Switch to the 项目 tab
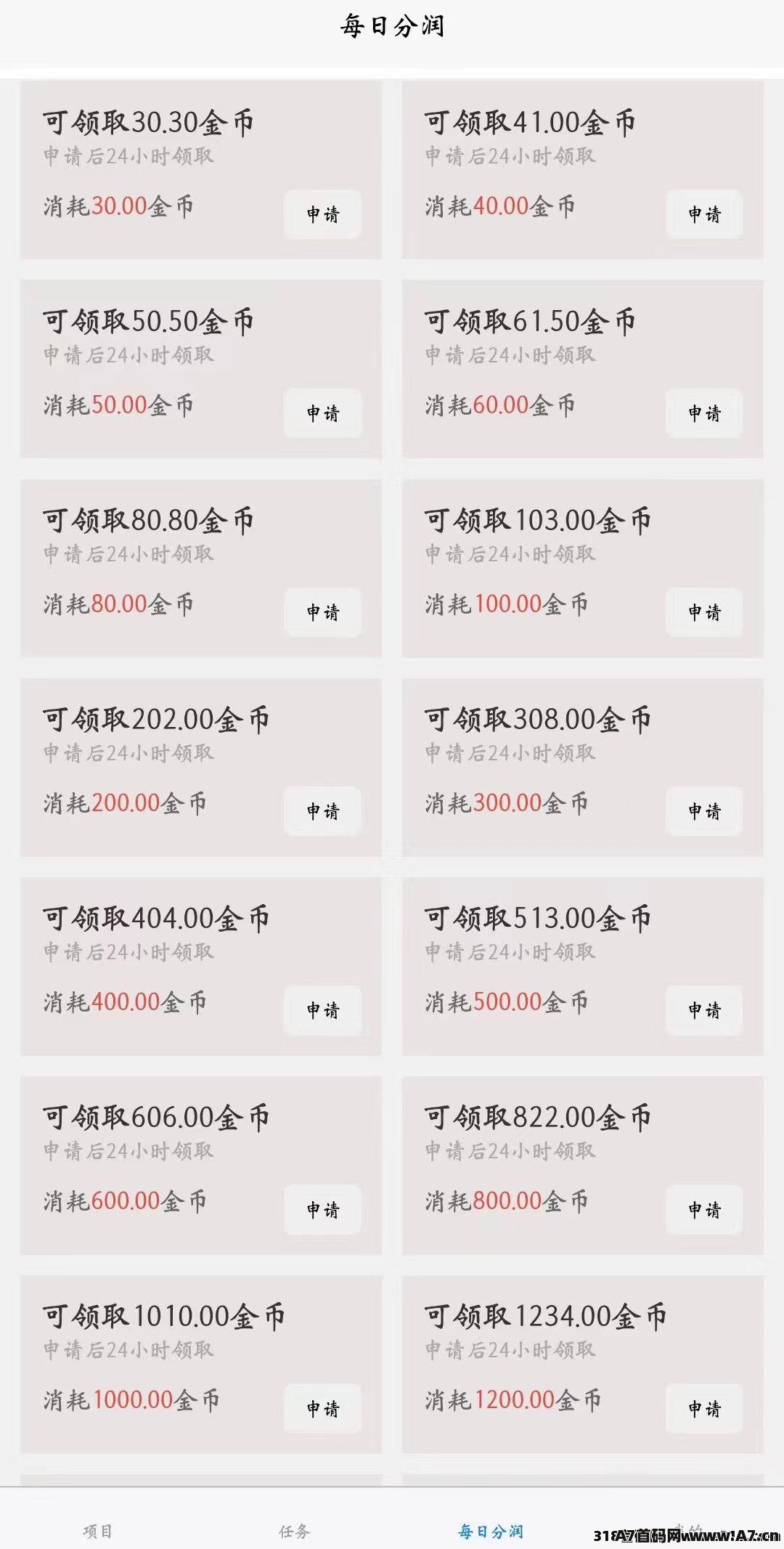This screenshot has width=784, height=1549. (x=98, y=1532)
